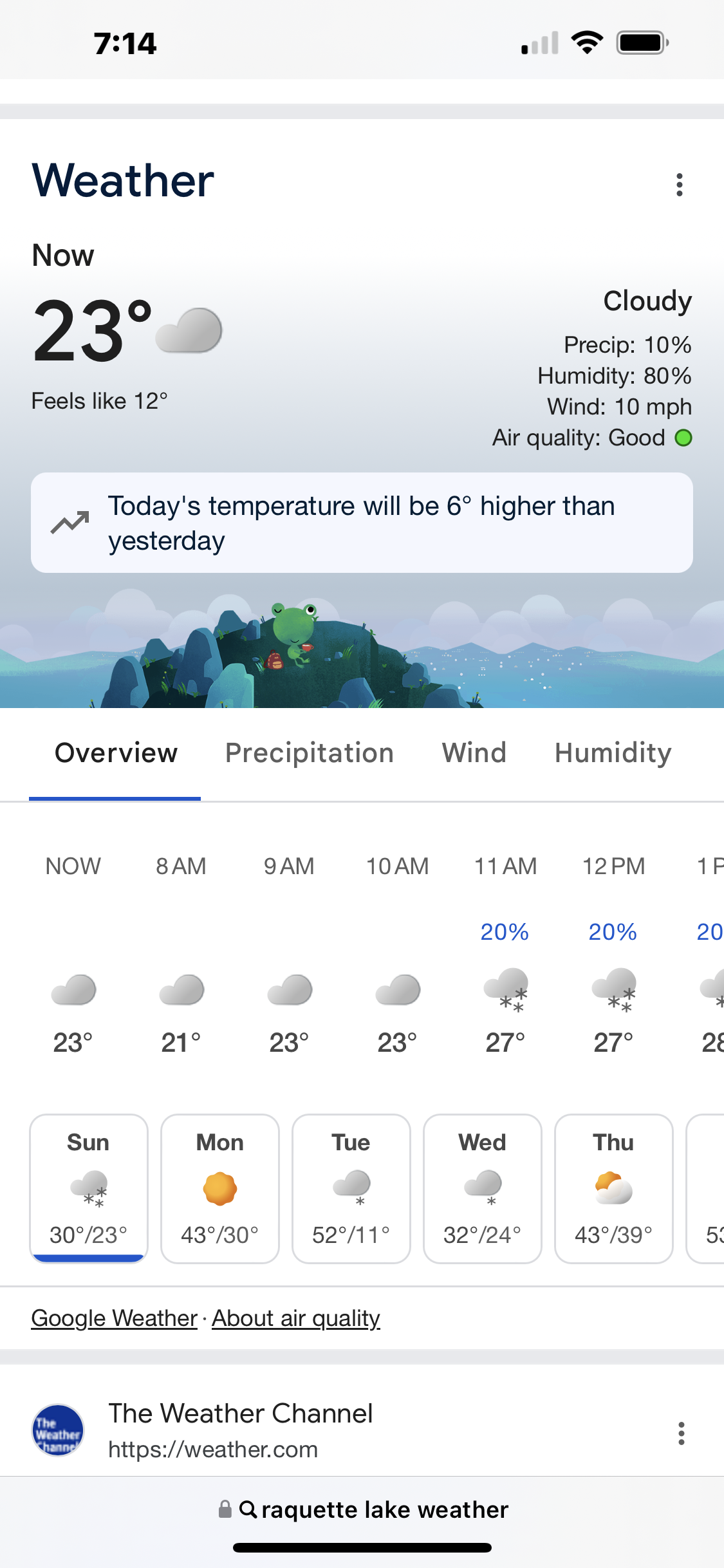Screen dimensions: 724x1568
Task: Select Sunday's forecast card
Action: point(89,1188)
